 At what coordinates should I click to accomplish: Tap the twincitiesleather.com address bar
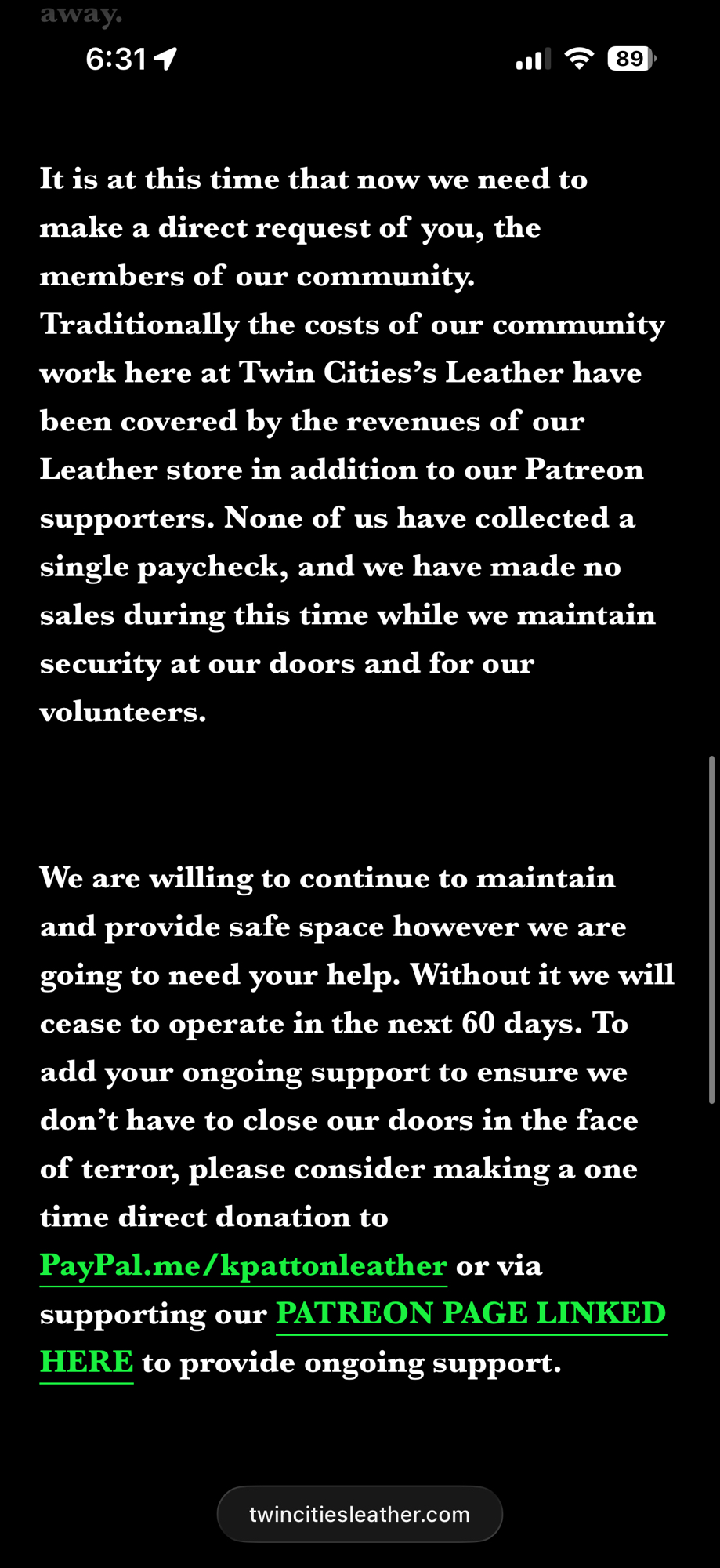coord(360,1514)
